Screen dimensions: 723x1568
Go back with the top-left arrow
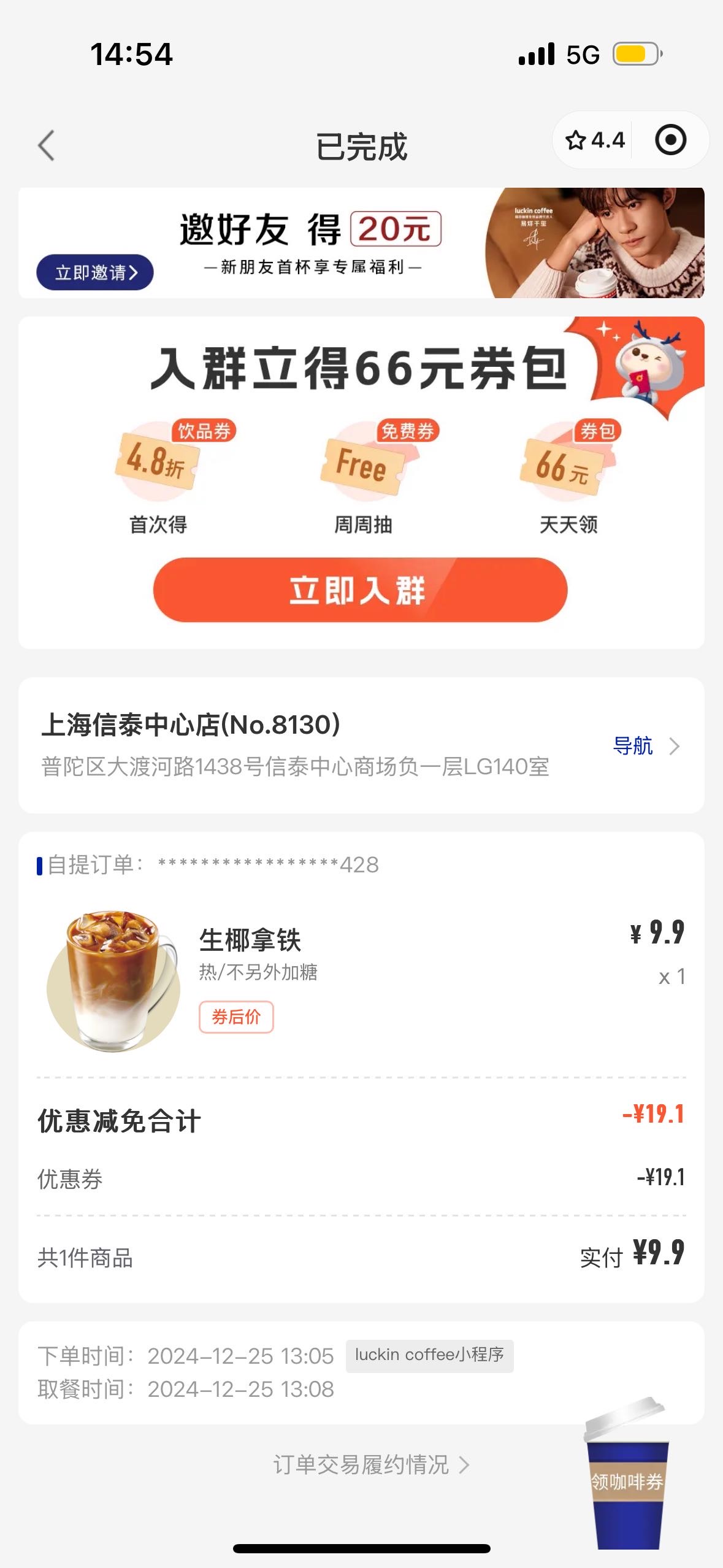(x=46, y=146)
